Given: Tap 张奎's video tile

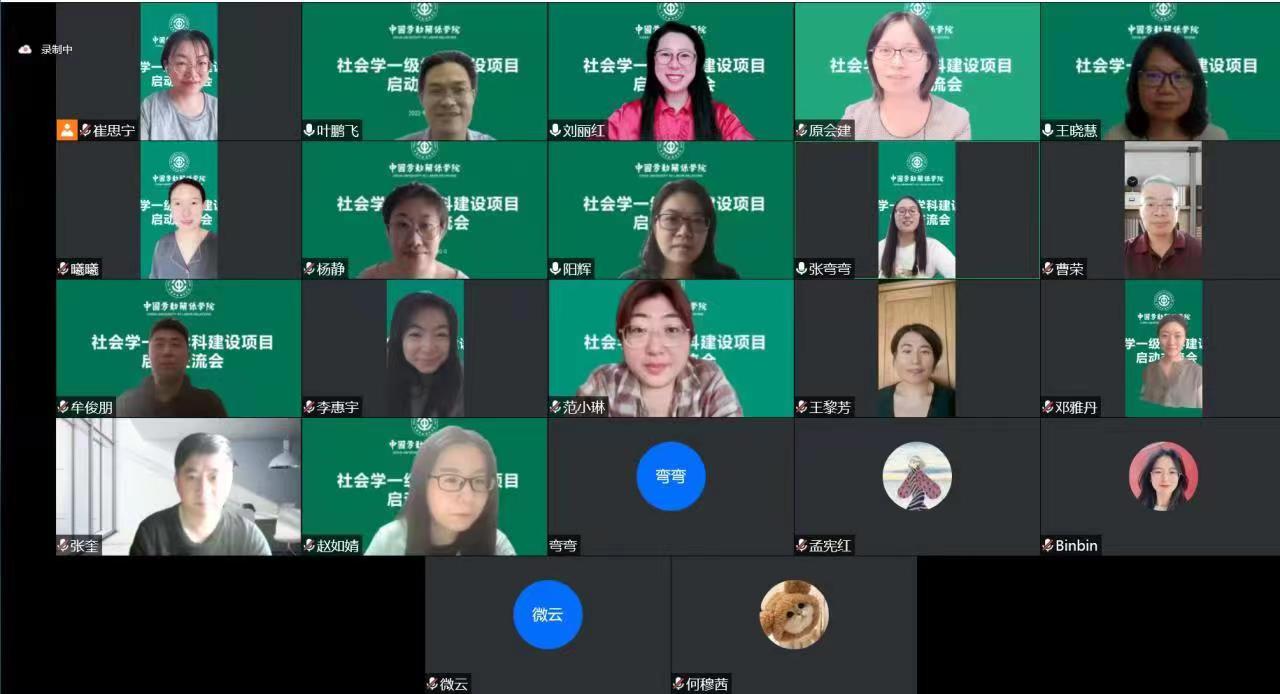Looking at the screenshot, I should pos(178,486).
